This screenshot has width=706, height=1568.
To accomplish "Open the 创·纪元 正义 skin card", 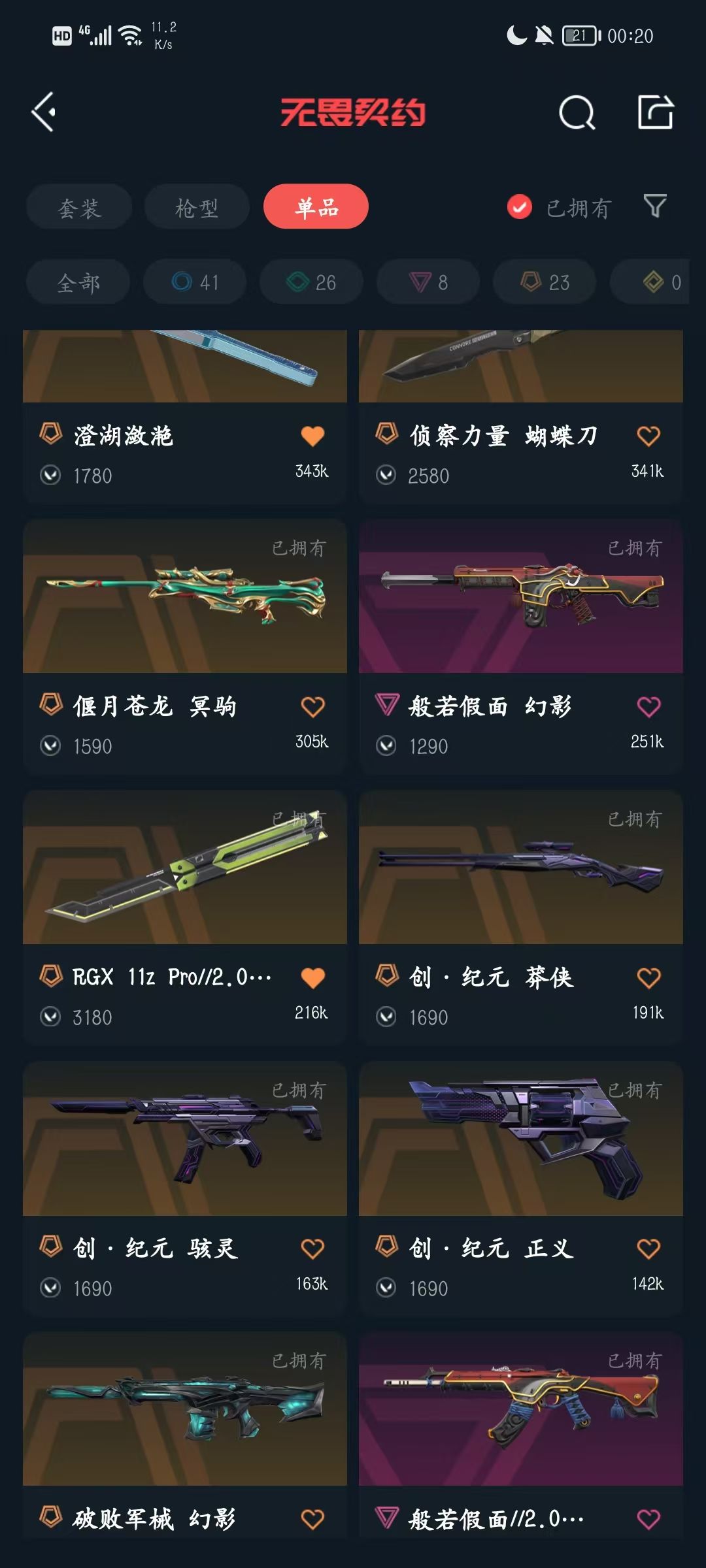I will click(x=521, y=1188).
